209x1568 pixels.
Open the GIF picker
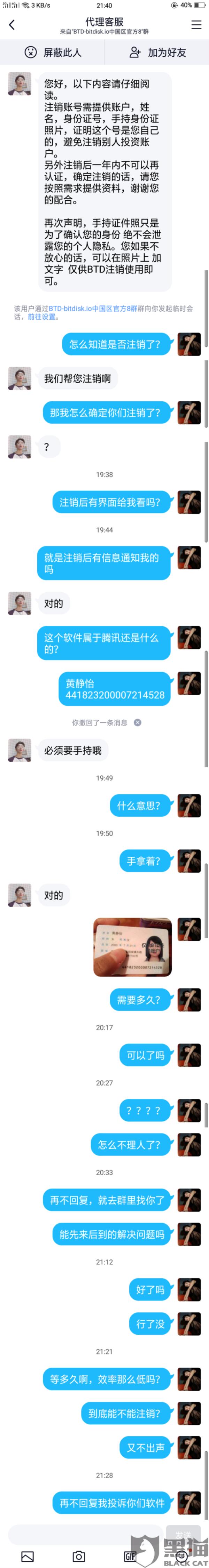(x=130, y=1556)
